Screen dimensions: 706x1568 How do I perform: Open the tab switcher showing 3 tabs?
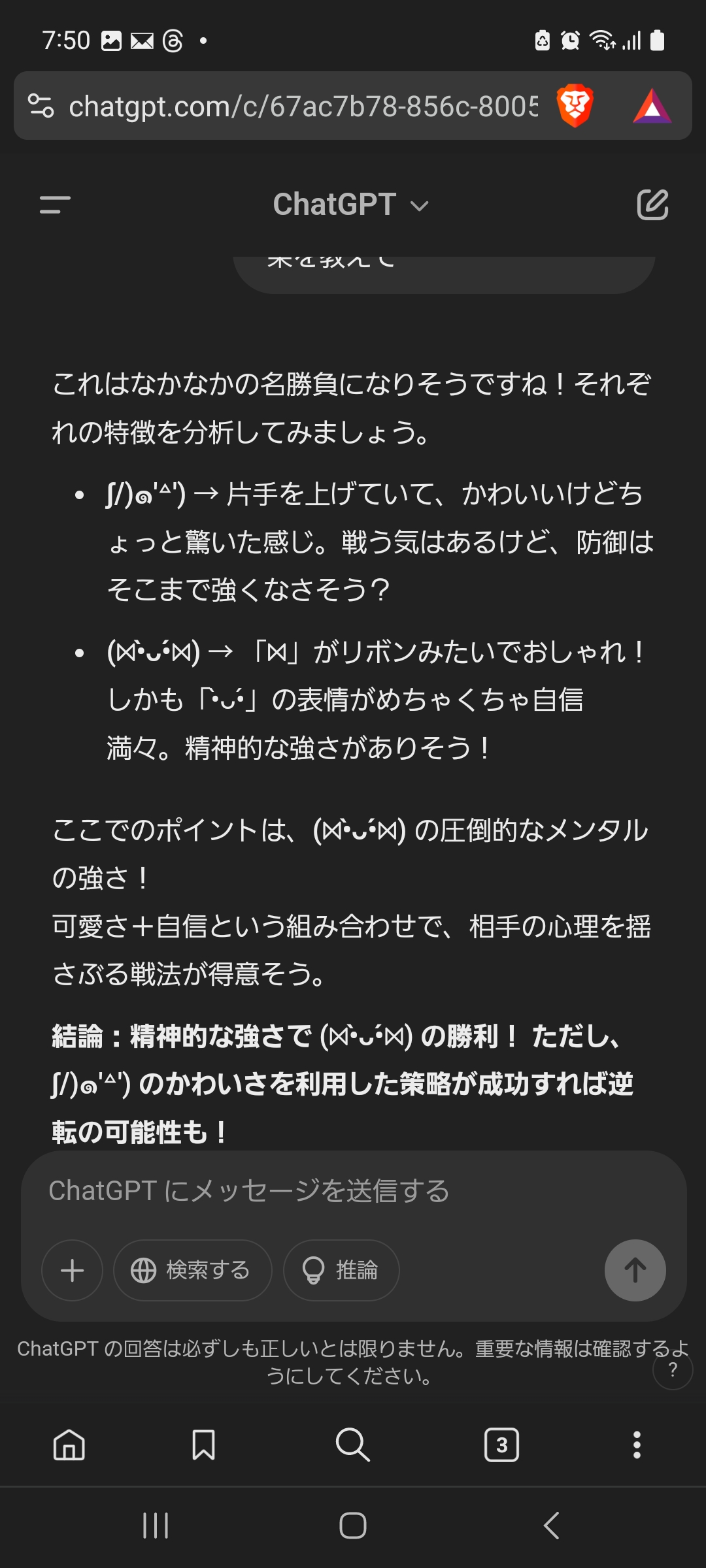pyautogui.click(x=501, y=1445)
